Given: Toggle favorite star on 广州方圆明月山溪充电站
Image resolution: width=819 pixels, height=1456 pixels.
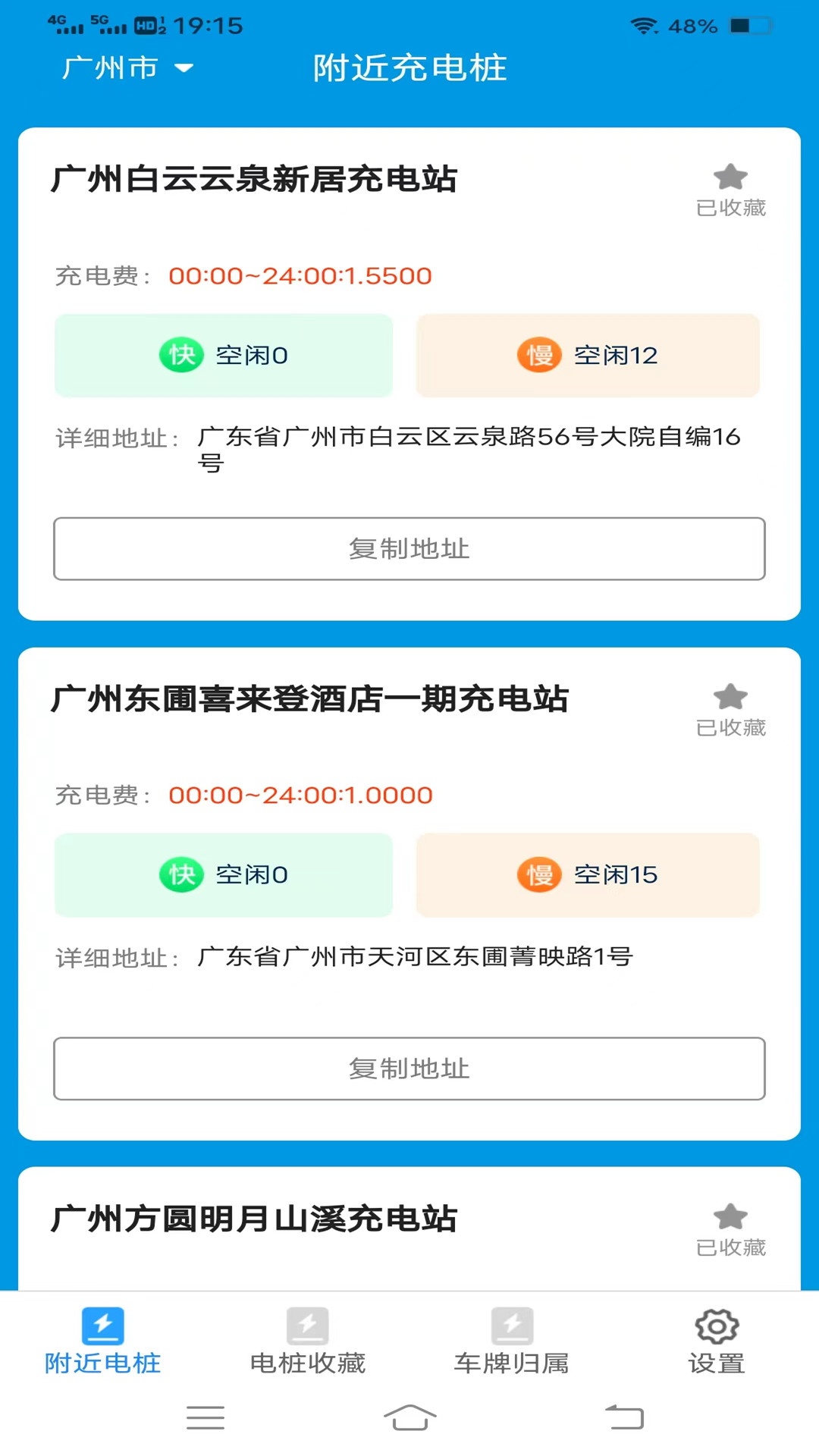Looking at the screenshot, I should tap(730, 1216).
